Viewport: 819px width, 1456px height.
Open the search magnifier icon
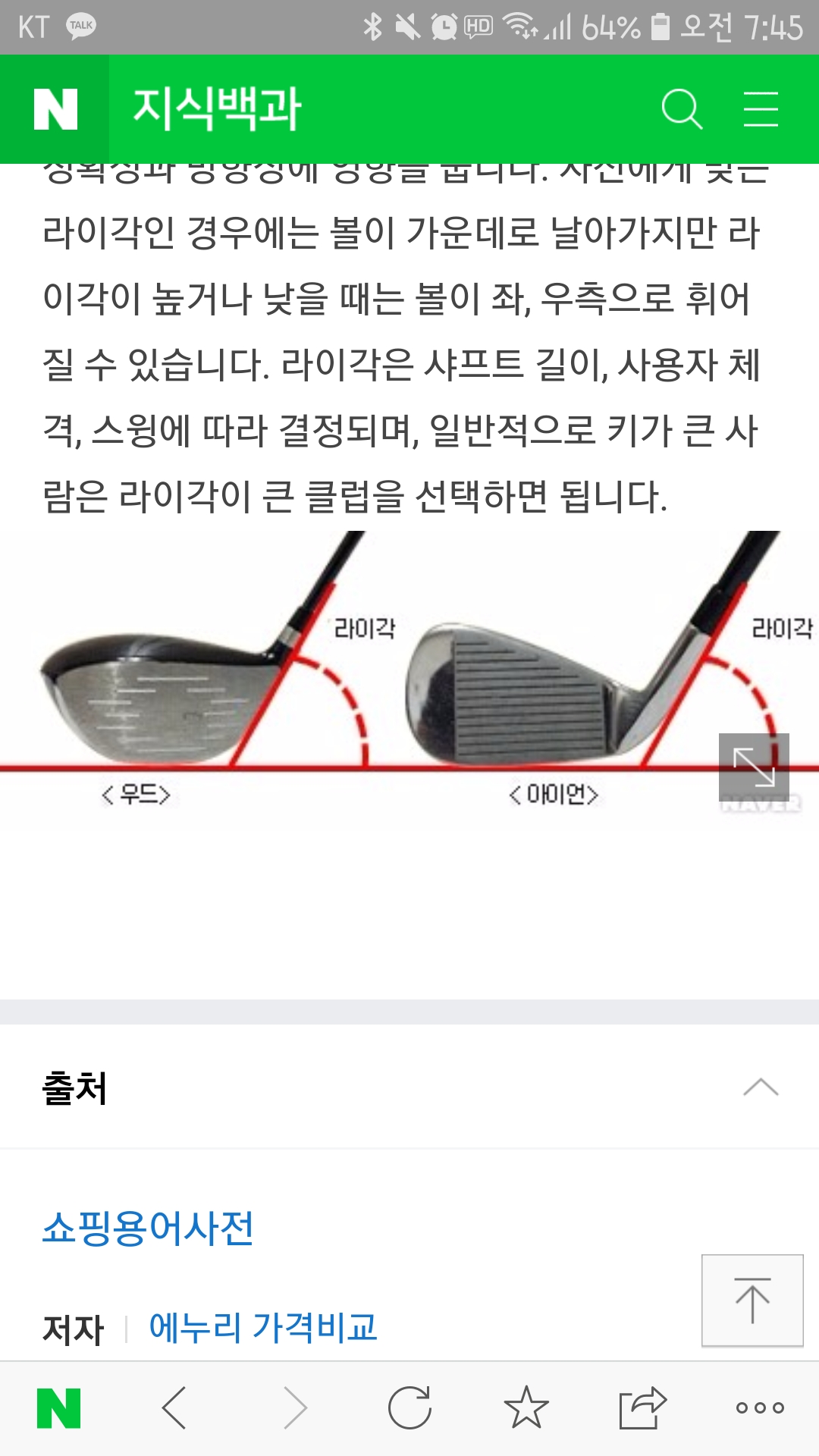pyautogui.click(x=682, y=109)
